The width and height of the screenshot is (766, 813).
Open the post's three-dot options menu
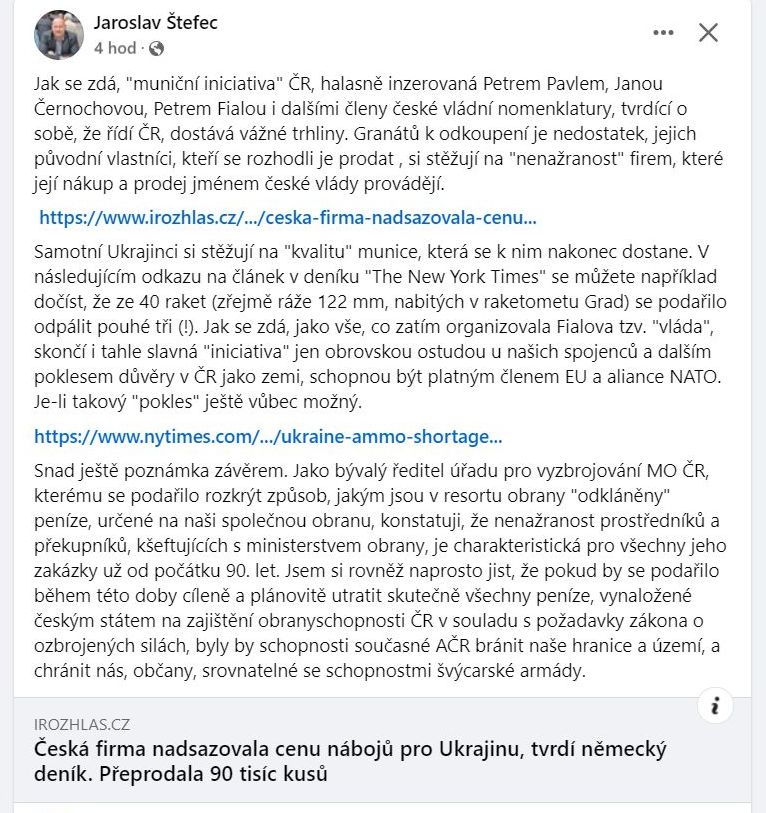[x=663, y=33]
